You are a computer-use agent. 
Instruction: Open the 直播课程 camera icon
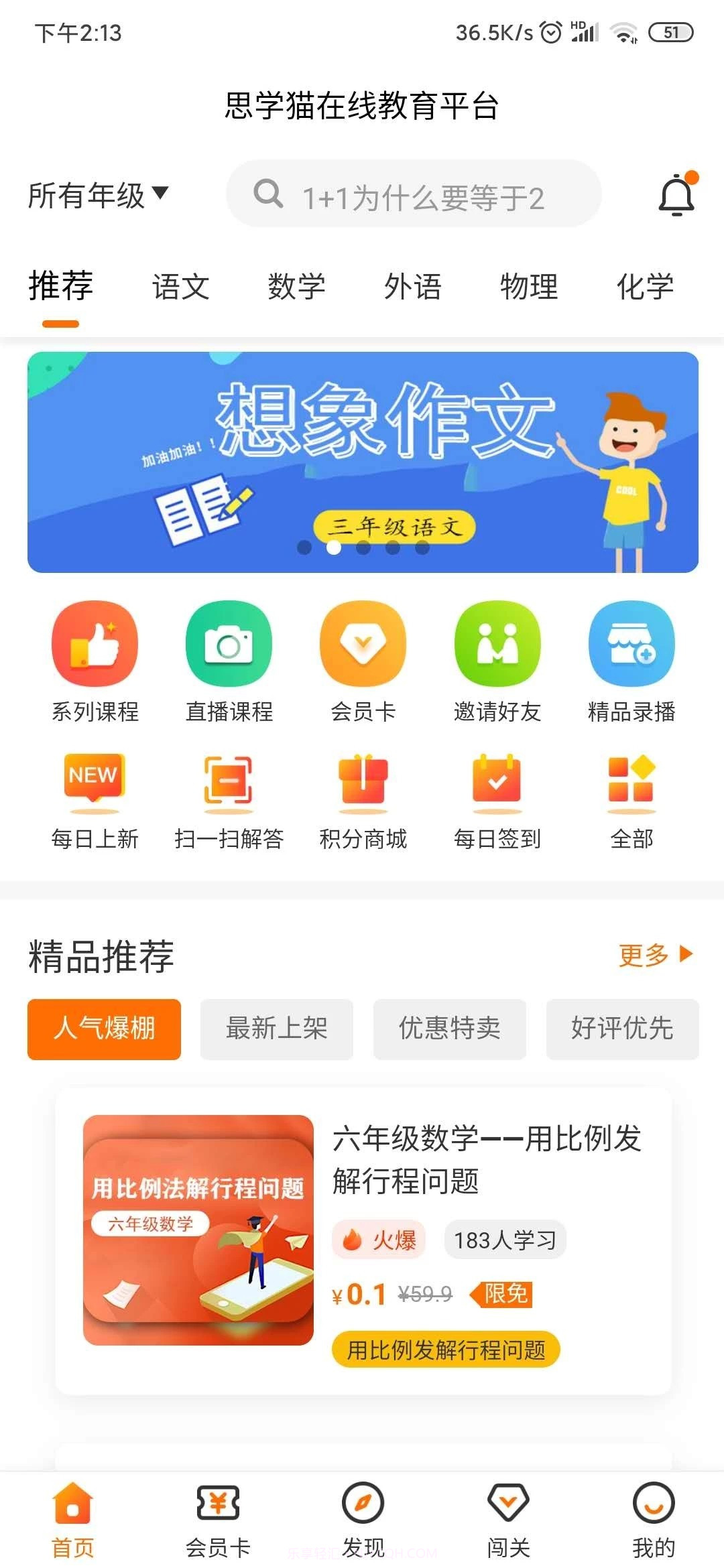229,643
